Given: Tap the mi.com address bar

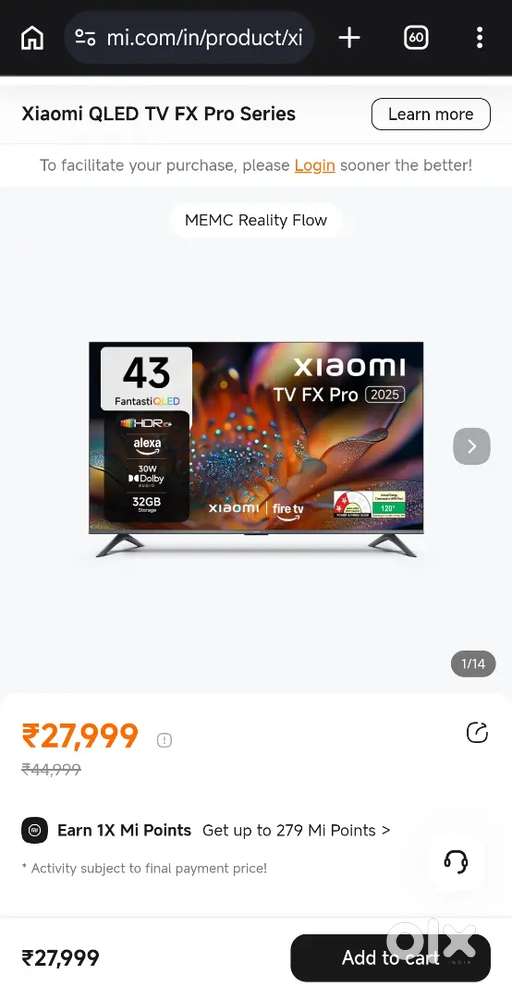Looking at the screenshot, I should point(189,38).
